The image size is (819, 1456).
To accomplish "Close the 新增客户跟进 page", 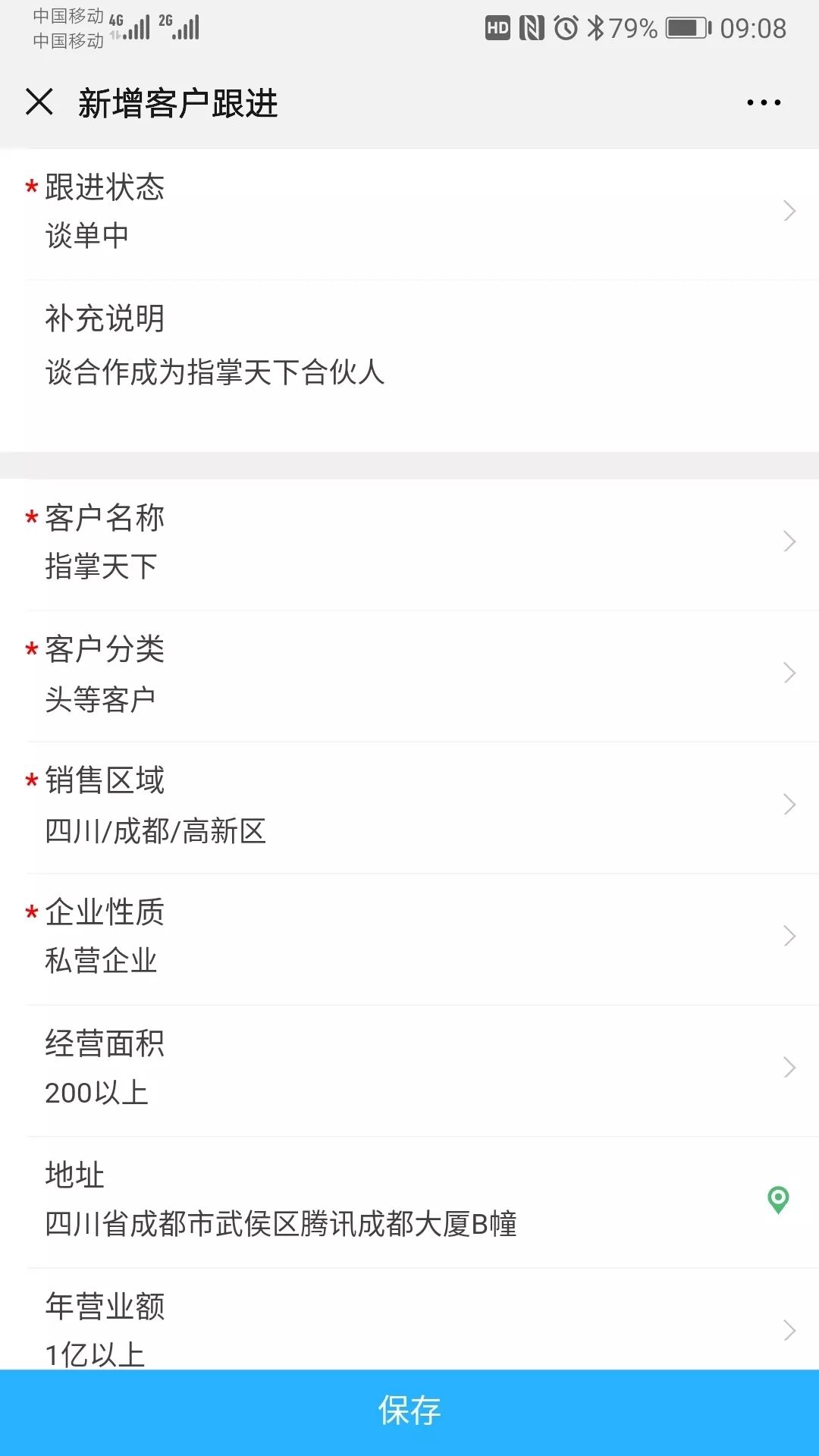I will click(39, 102).
